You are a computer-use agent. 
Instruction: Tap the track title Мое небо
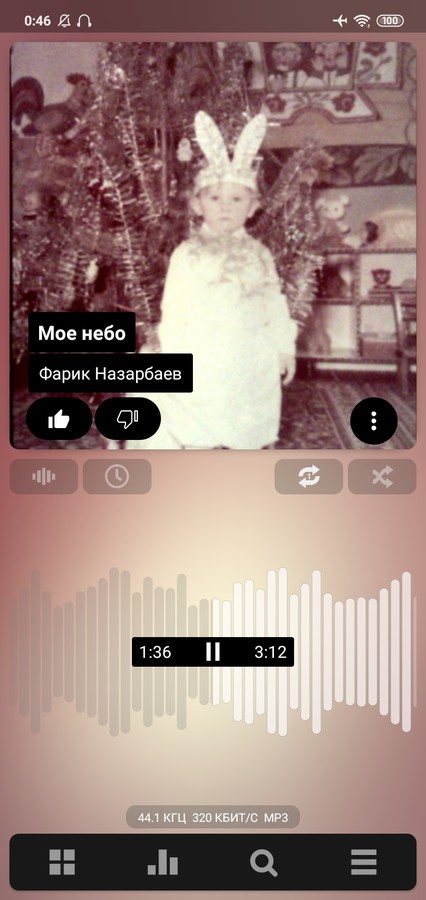[x=82, y=332]
